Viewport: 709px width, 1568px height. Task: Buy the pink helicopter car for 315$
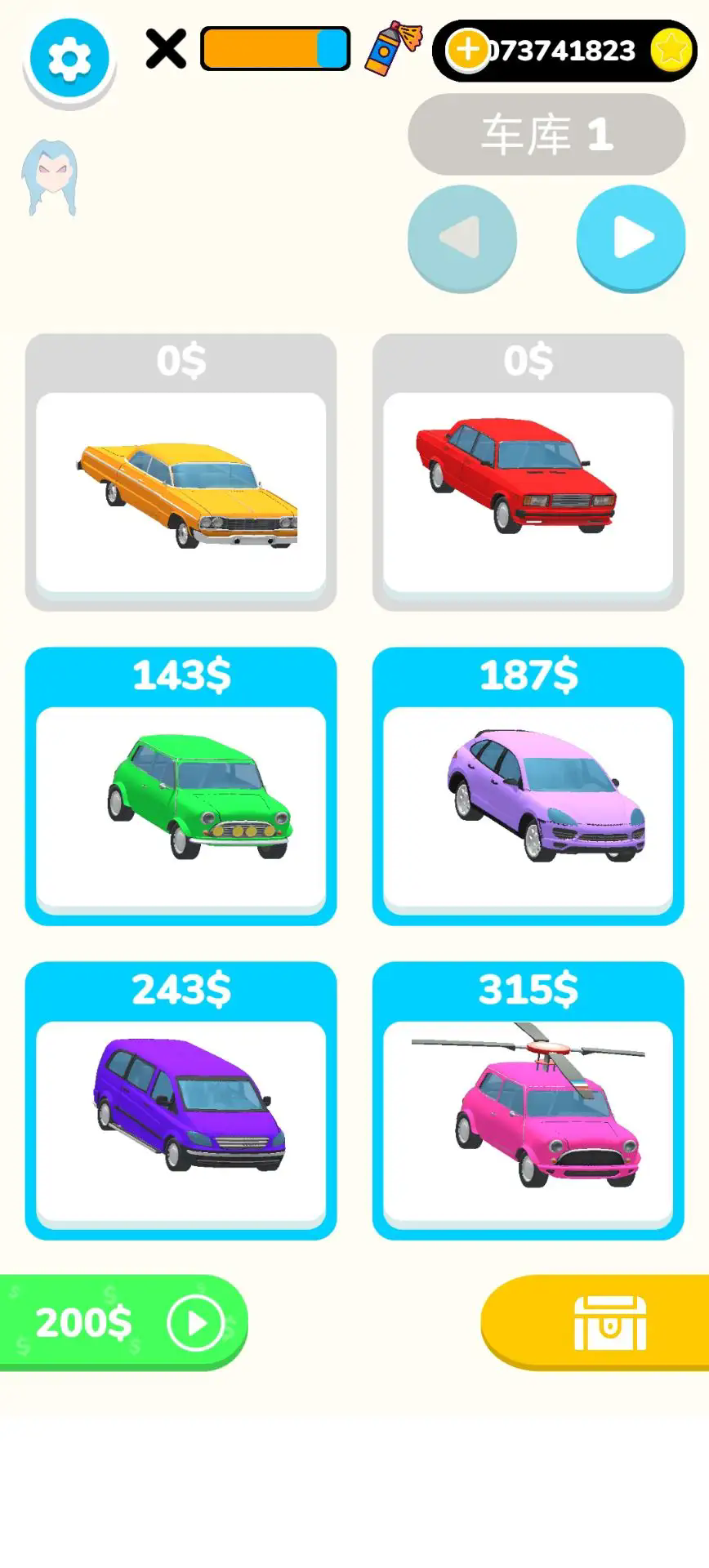[x=528, y=1118]
